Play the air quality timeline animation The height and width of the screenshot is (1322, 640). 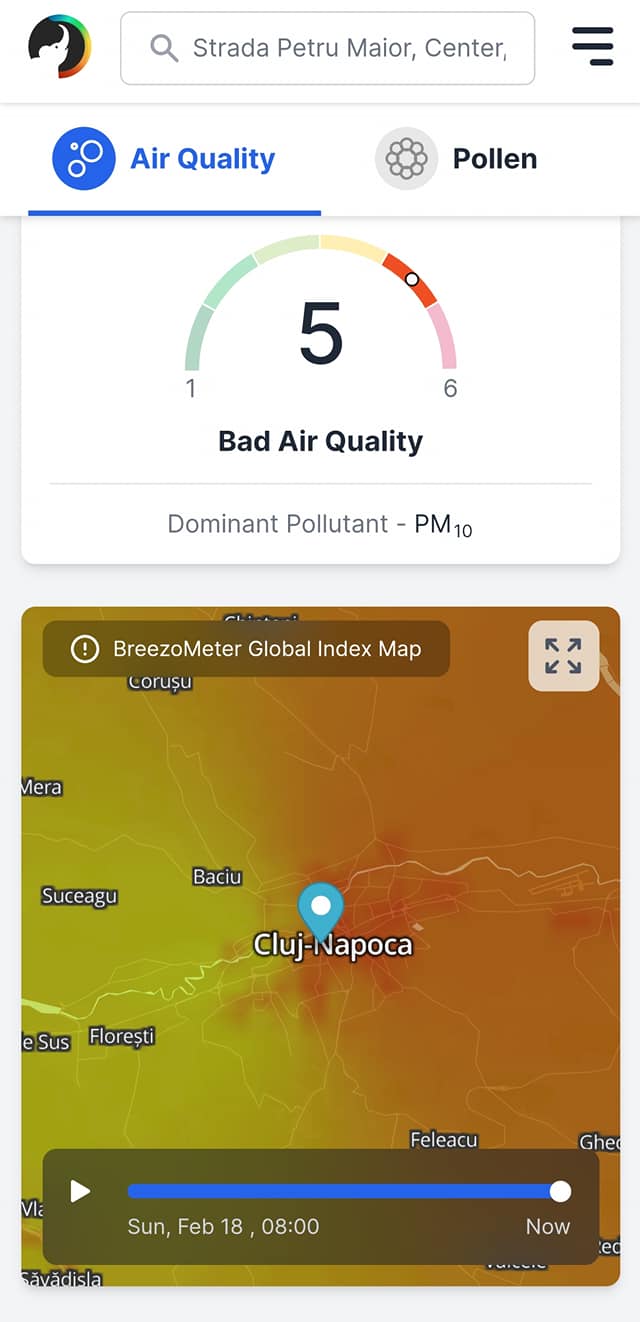(x=81, y=1191)
